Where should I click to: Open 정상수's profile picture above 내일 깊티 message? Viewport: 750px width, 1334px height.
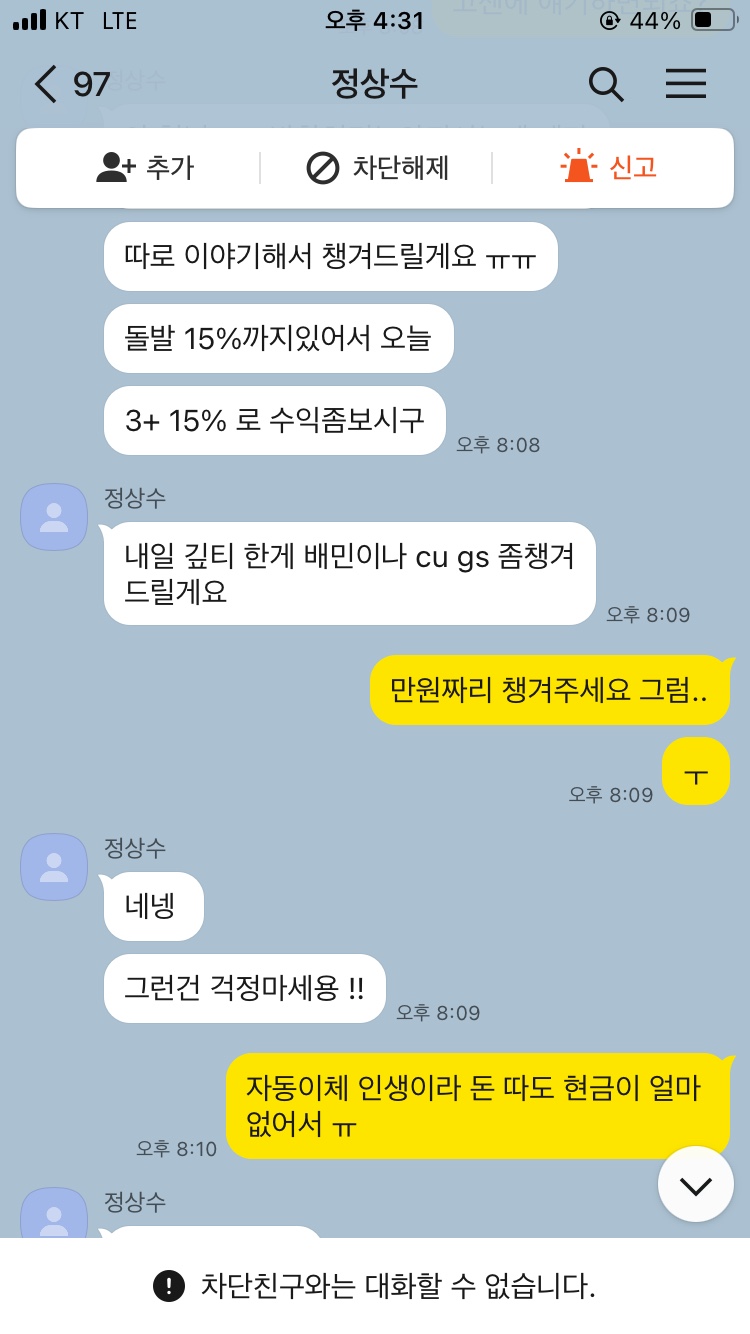click(x=54, y=517)
